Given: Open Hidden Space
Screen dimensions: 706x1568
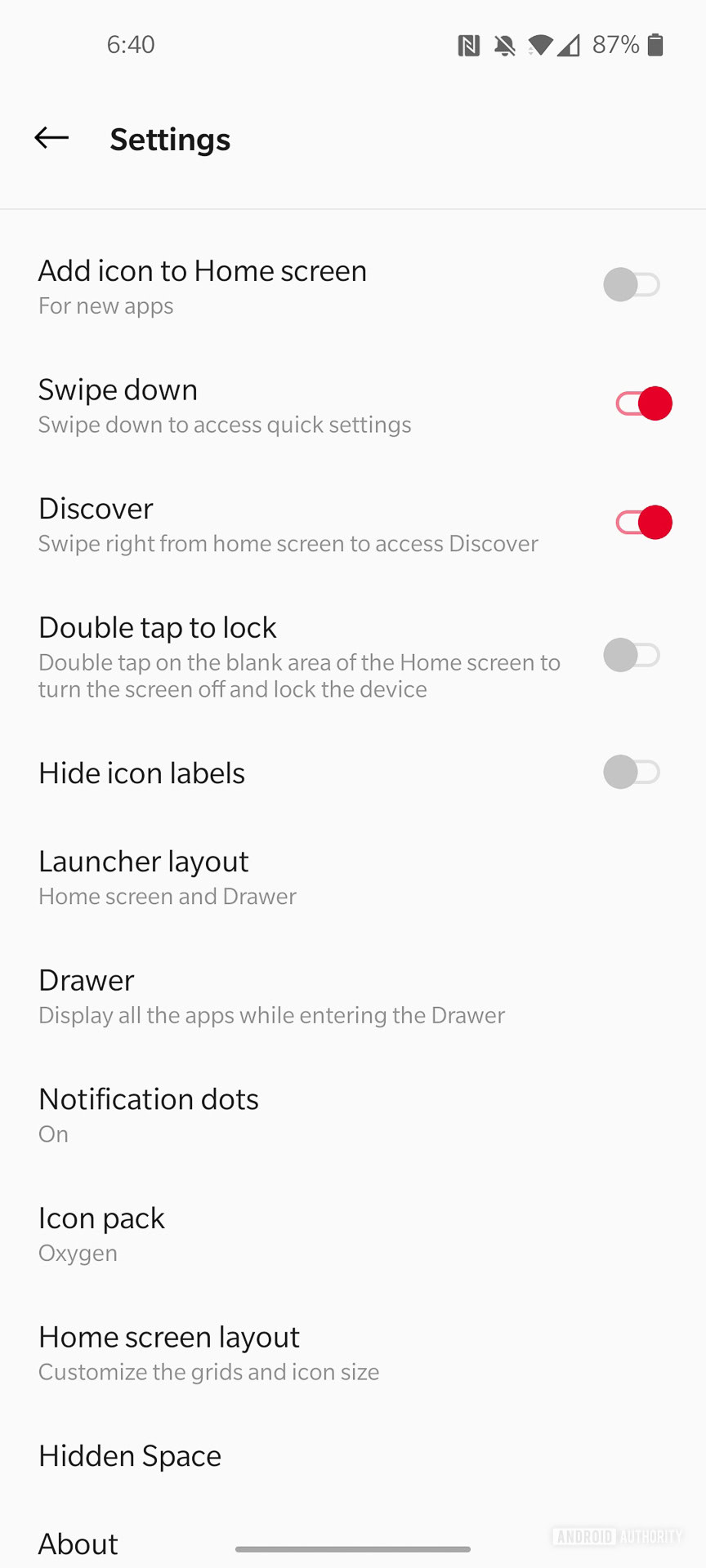Looking at the screenshot, I should 130,1456.
